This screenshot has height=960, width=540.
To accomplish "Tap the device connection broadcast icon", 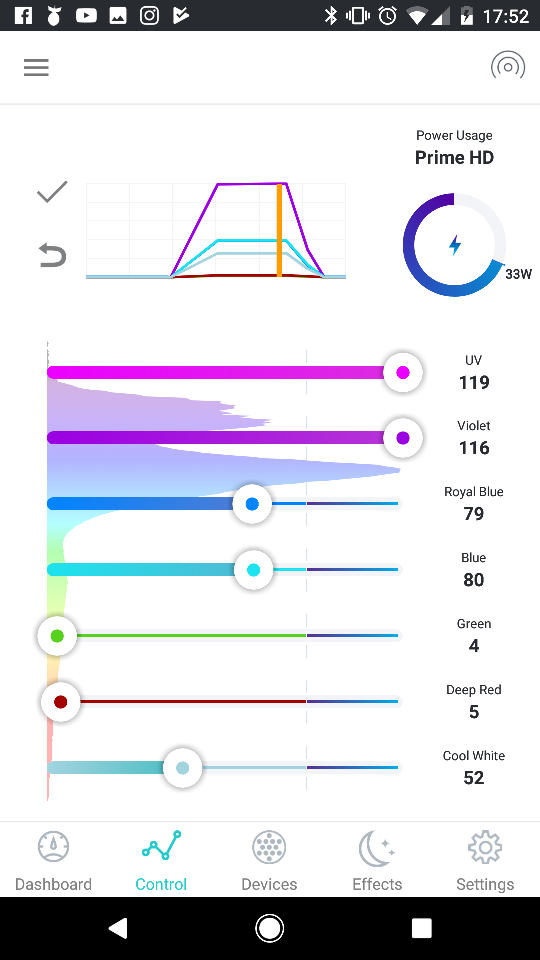I will coord(508,67).
